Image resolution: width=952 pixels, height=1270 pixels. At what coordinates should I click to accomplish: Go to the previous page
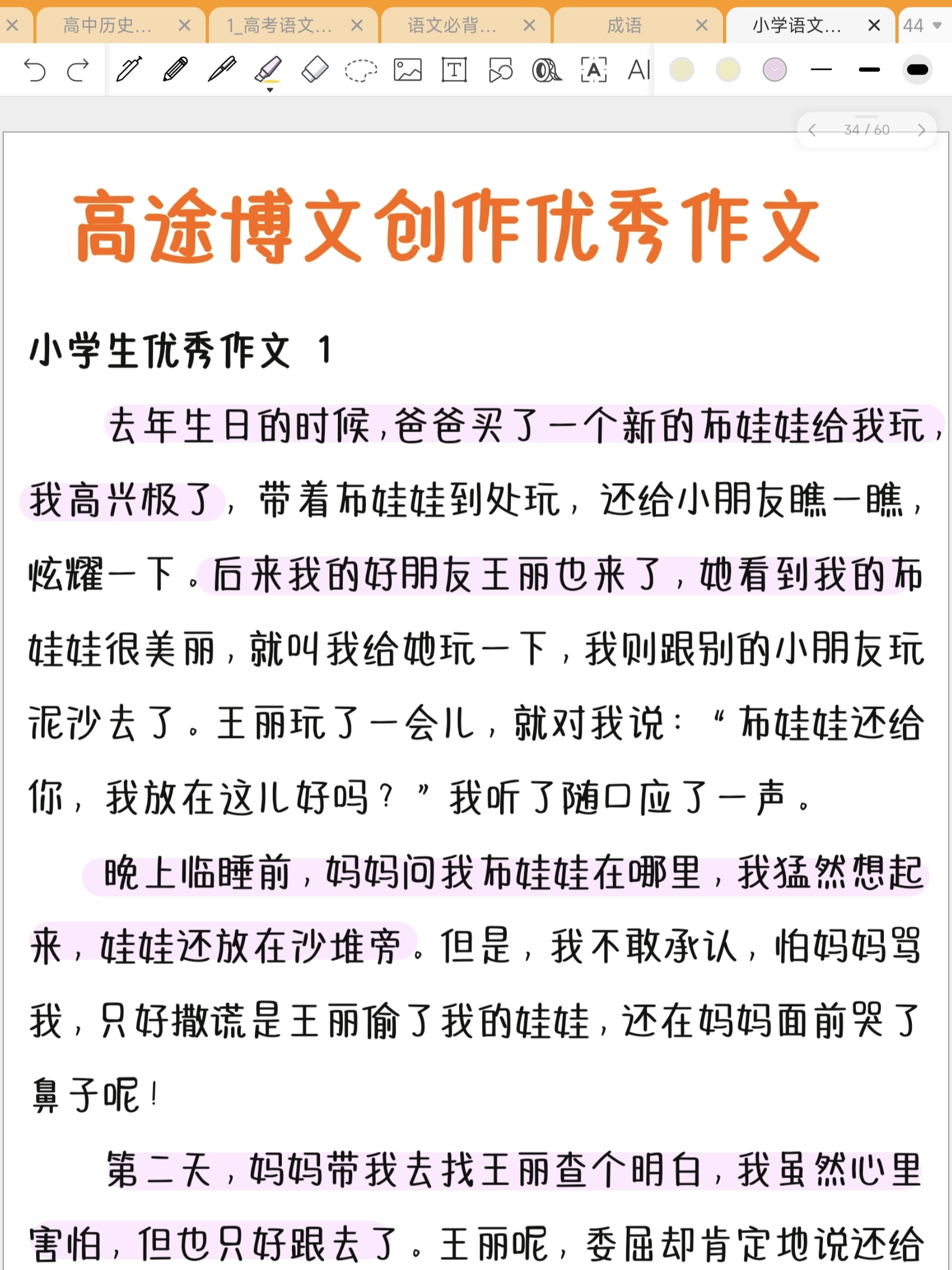click(812, 130)
